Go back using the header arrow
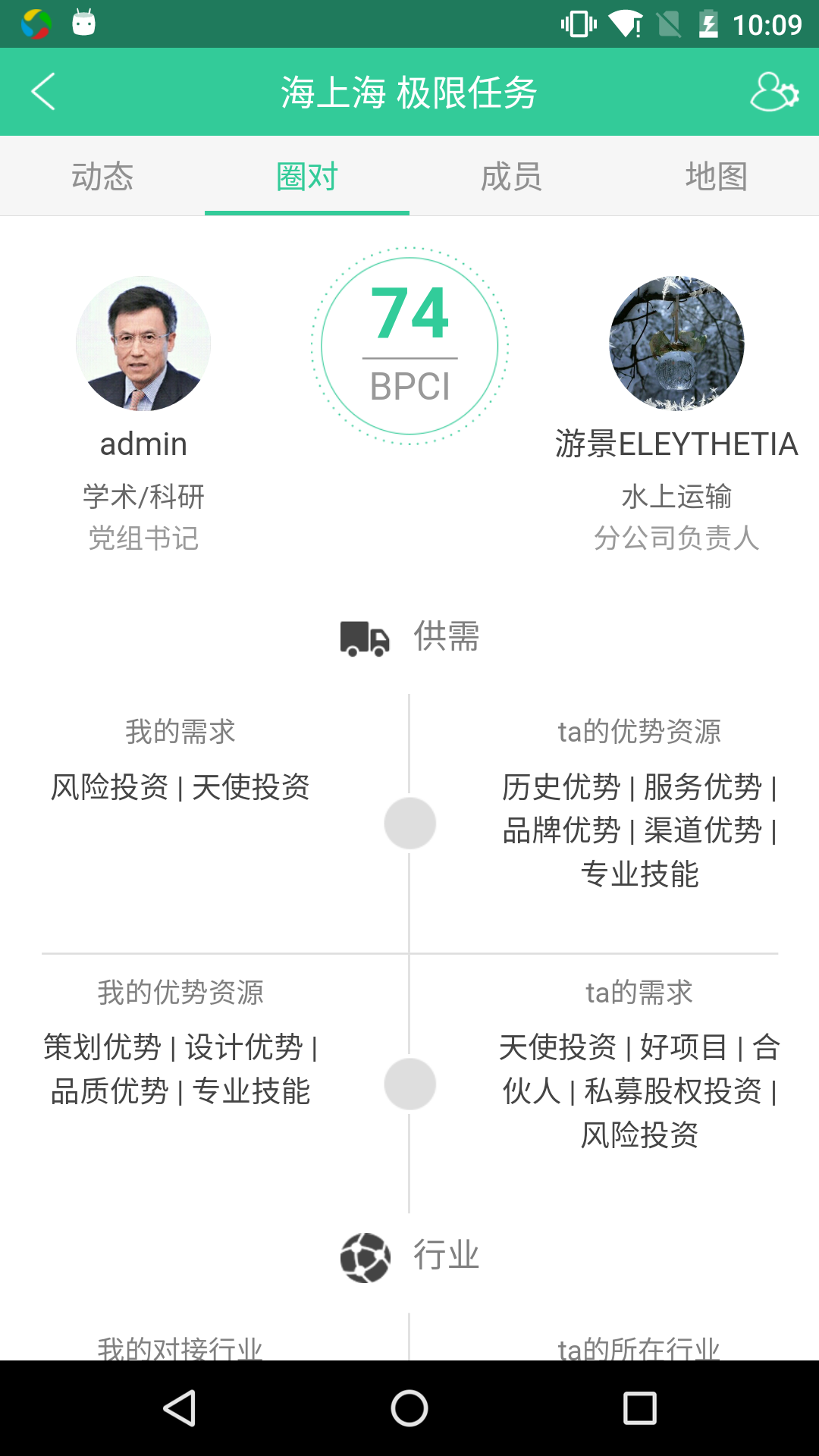This screenshot has width=819, height=1456. (x=43, y=92)
